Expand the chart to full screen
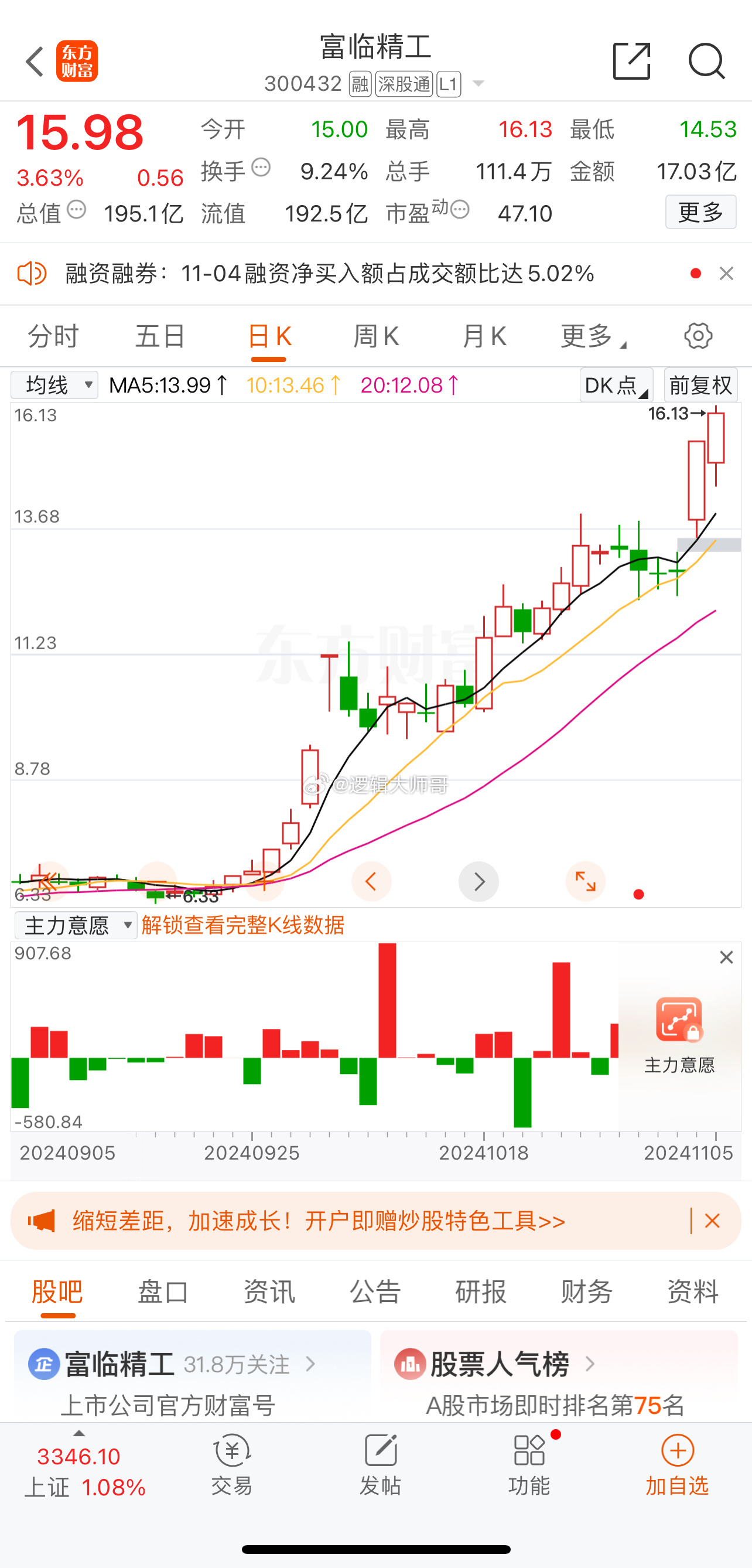 [585, 881]
